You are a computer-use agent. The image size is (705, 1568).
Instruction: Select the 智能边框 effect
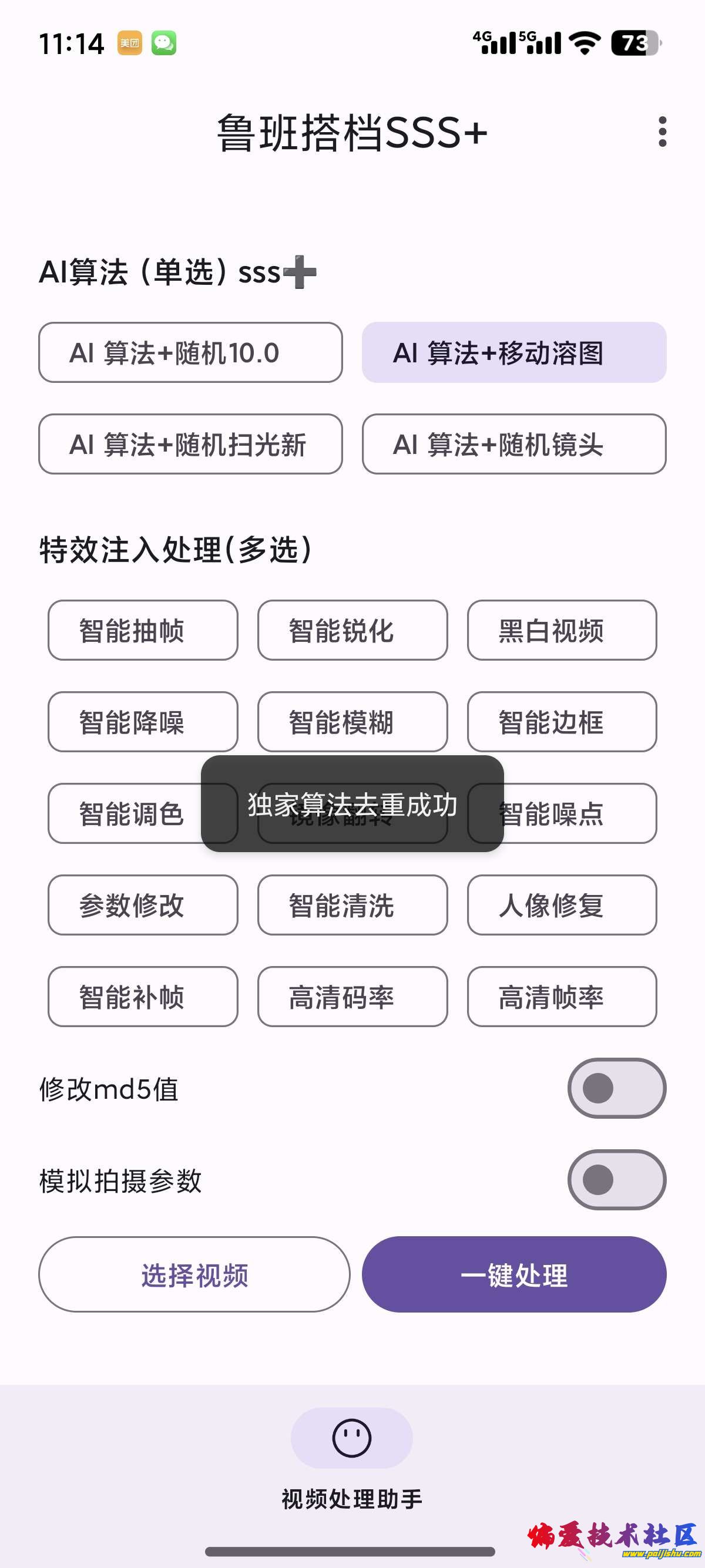pos(561,722)
